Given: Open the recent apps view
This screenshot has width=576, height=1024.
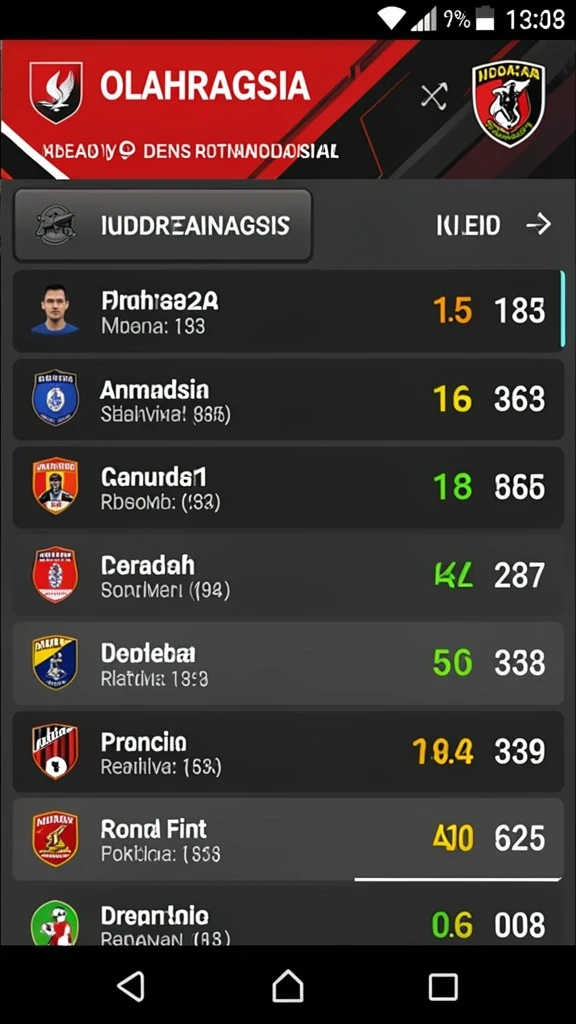Looking at the screenshot, I should tap(443, 986).
